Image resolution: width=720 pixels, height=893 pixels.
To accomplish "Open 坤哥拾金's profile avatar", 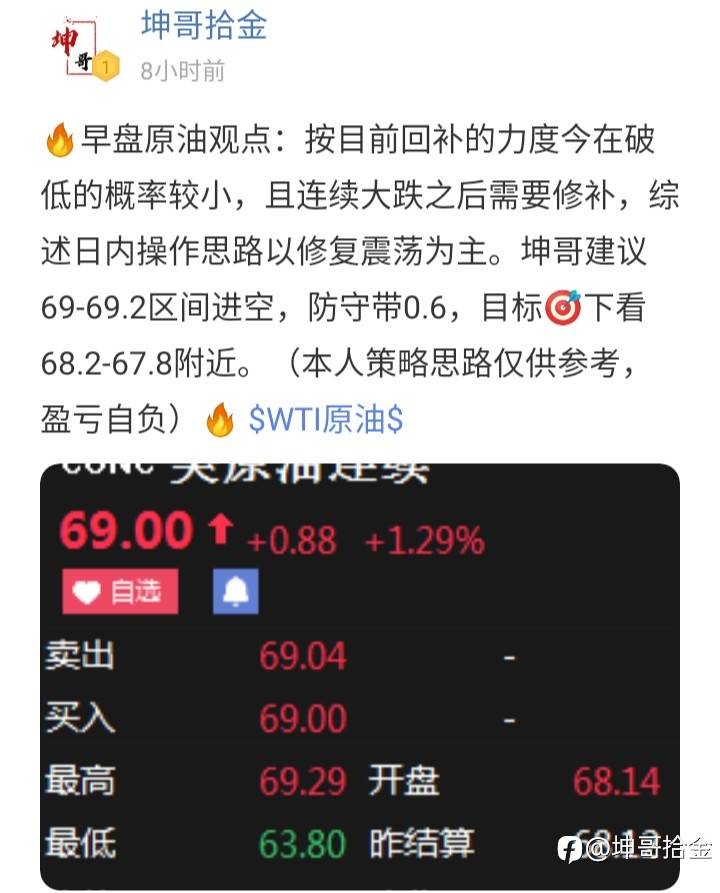I will click(x=76, y=45).
